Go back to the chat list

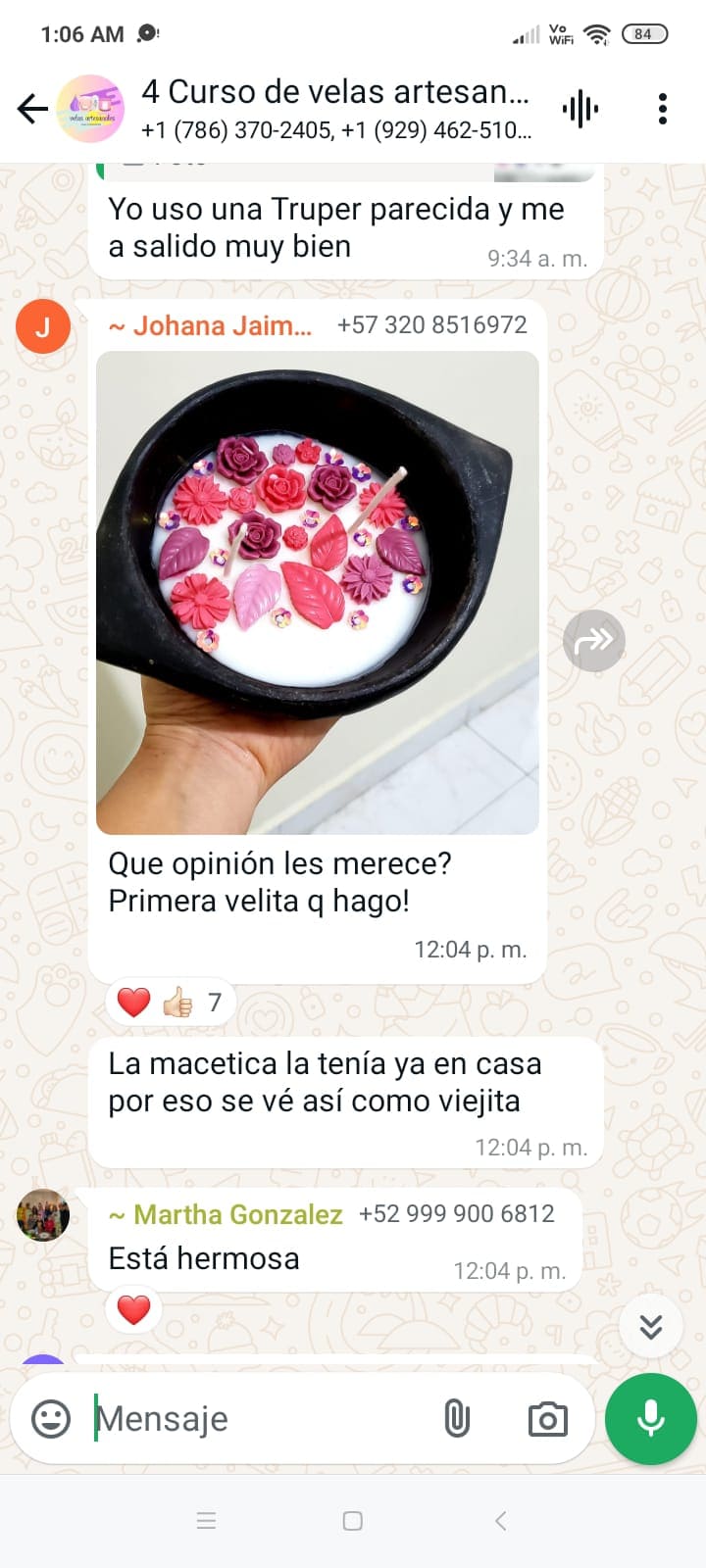32,109
